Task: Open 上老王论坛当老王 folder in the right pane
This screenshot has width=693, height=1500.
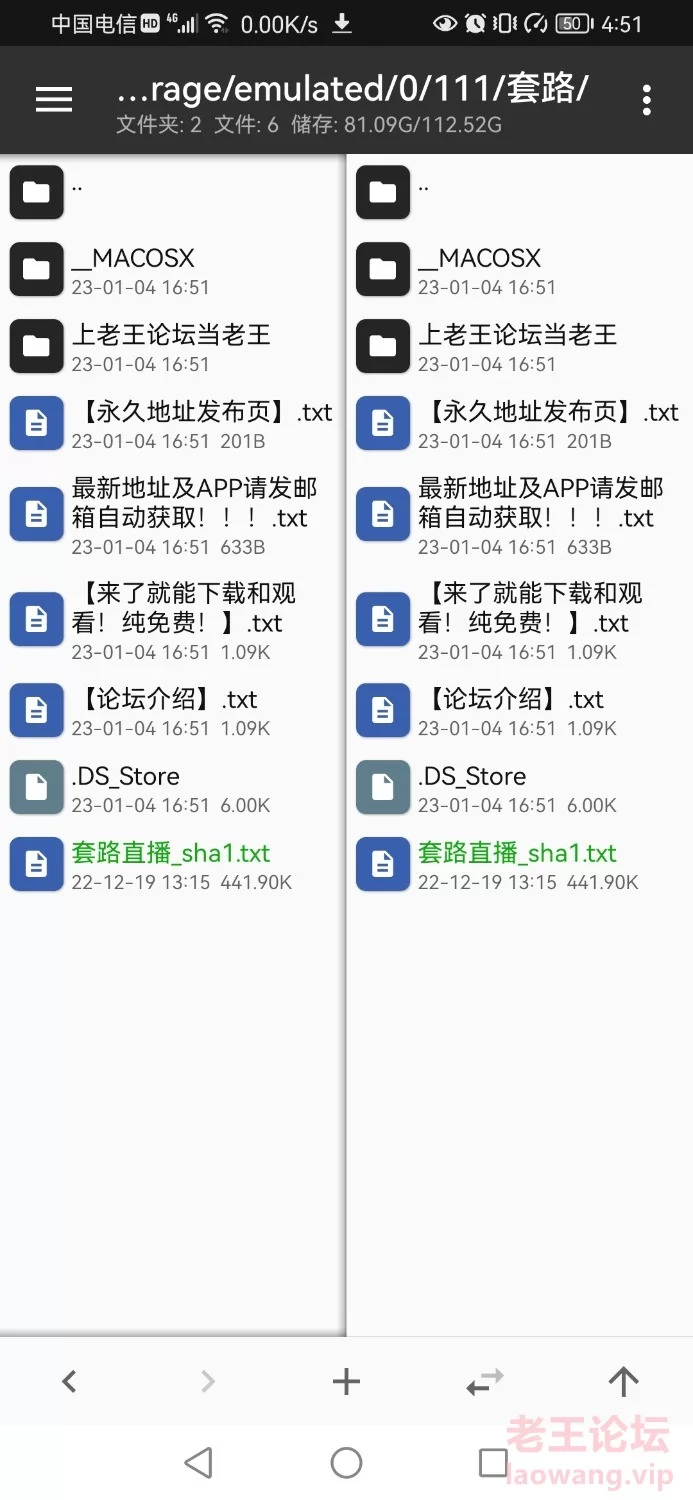Action: point(520,347)
